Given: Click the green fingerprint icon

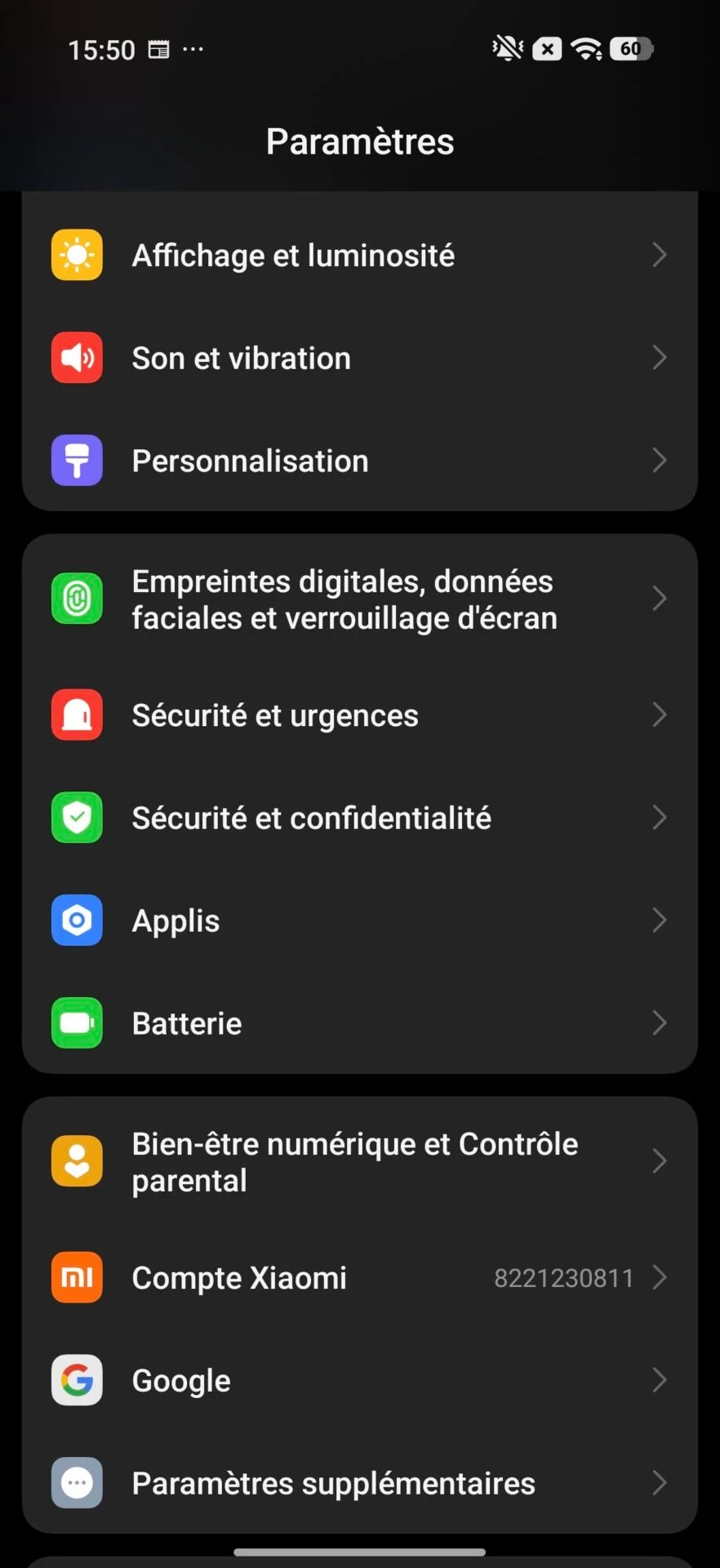Looking at the screenshot, I should tap(76, 599).
